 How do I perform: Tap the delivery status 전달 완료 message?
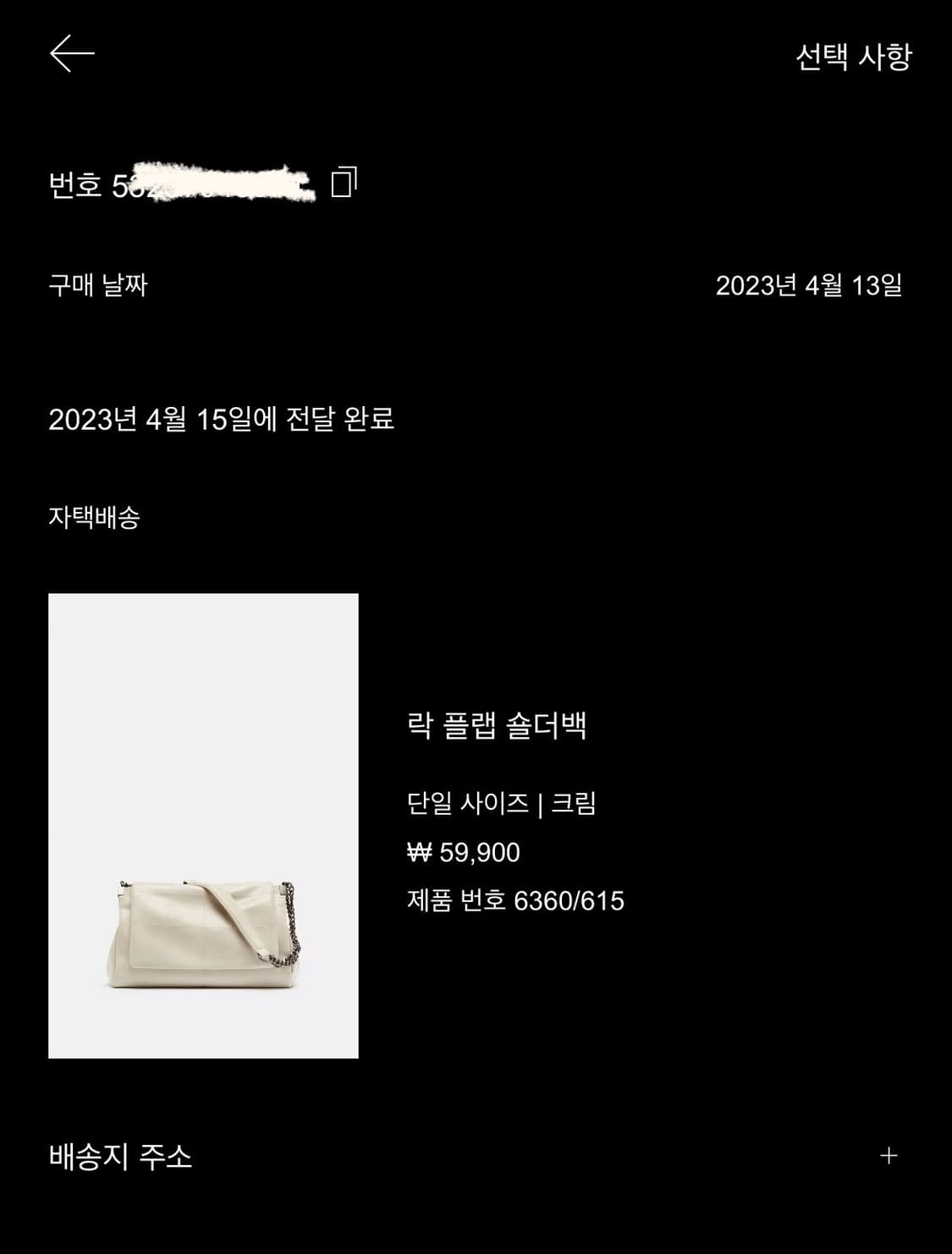(x=226, y=418)
